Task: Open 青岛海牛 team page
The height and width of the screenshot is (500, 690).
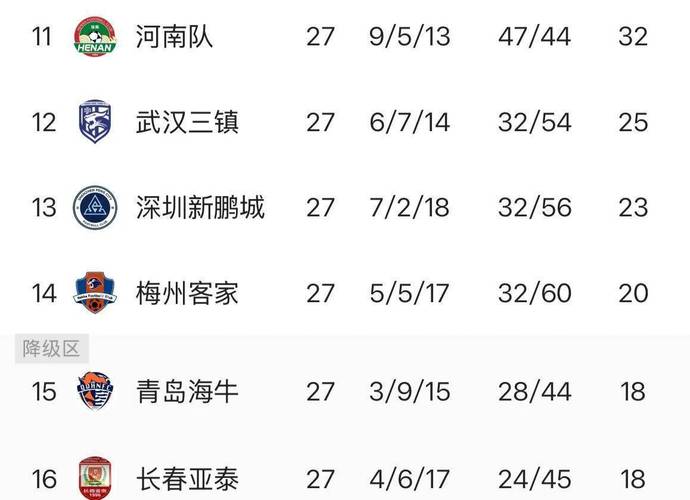Action: click(x=187, y=391)
